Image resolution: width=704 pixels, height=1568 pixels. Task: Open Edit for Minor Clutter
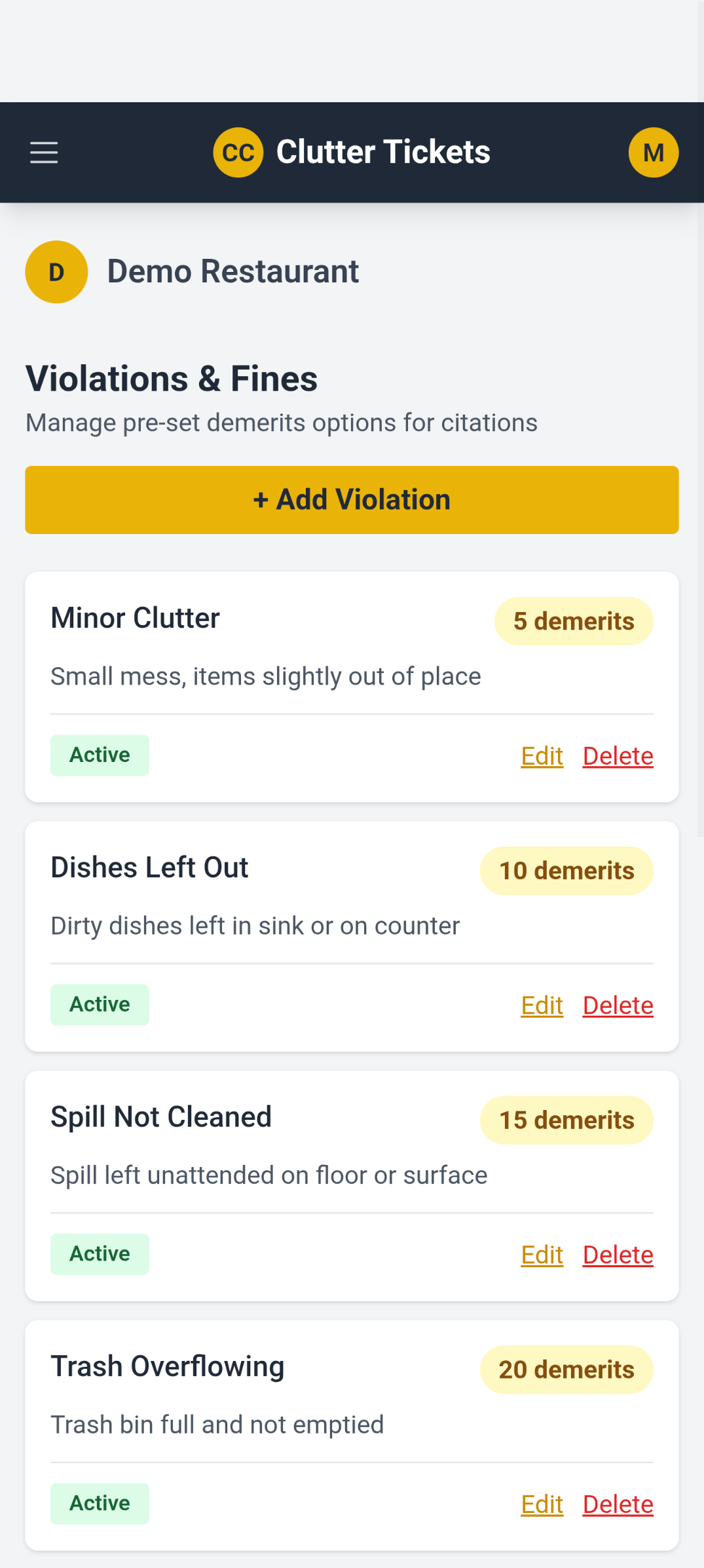[542, 755]
